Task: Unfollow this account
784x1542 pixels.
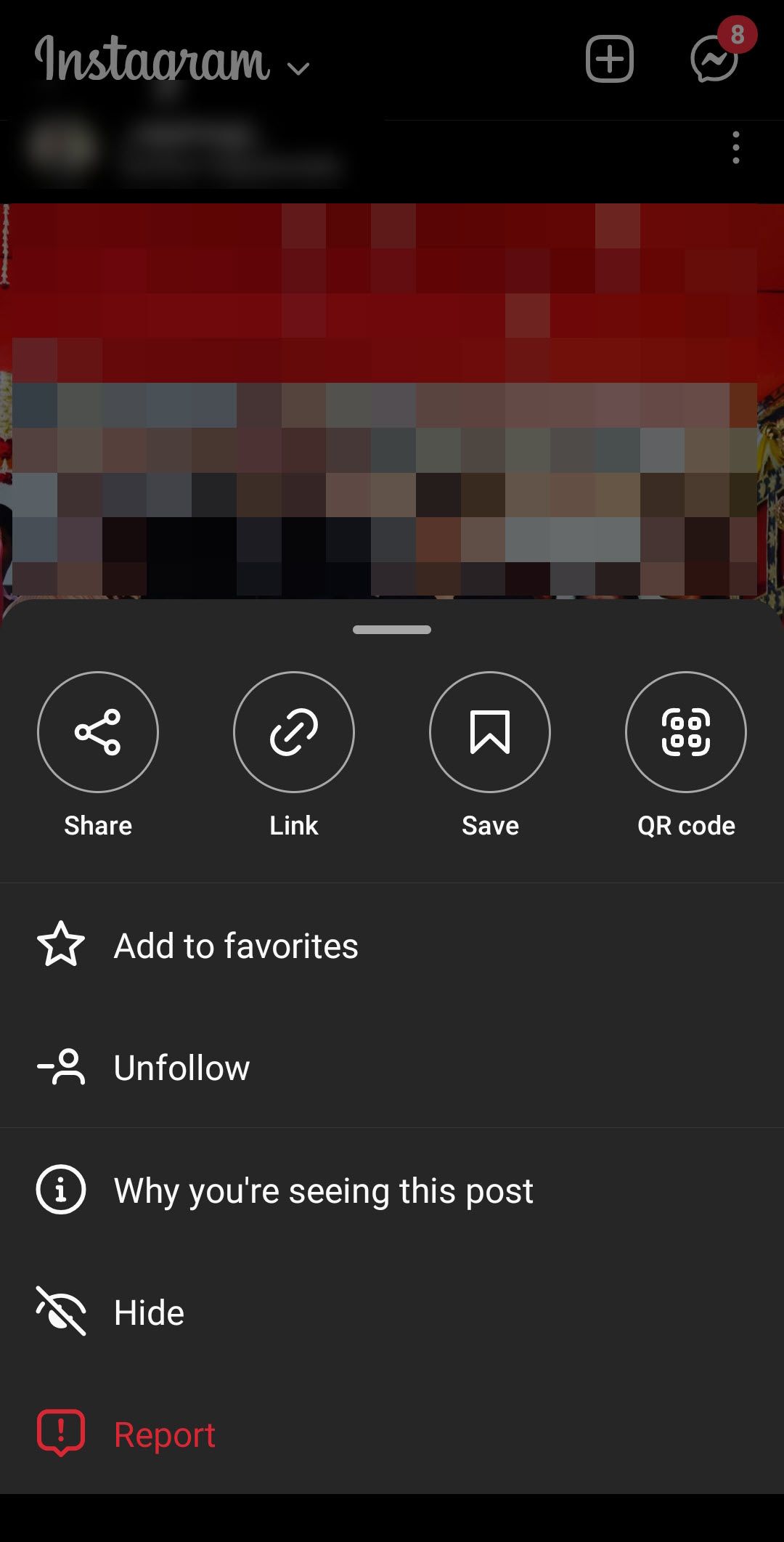Action: point(181,1067)
